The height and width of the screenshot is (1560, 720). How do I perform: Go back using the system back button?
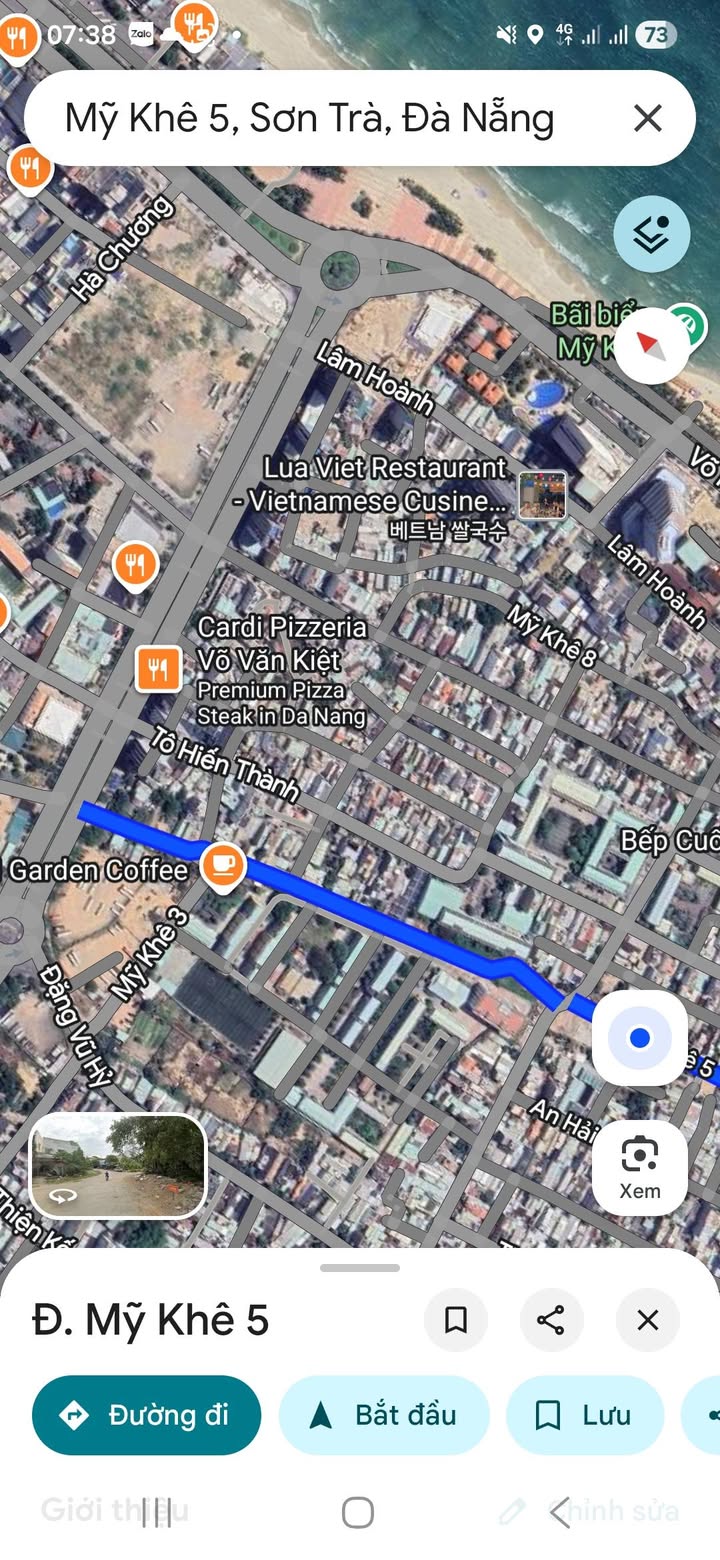click(x=562, y=1513)
